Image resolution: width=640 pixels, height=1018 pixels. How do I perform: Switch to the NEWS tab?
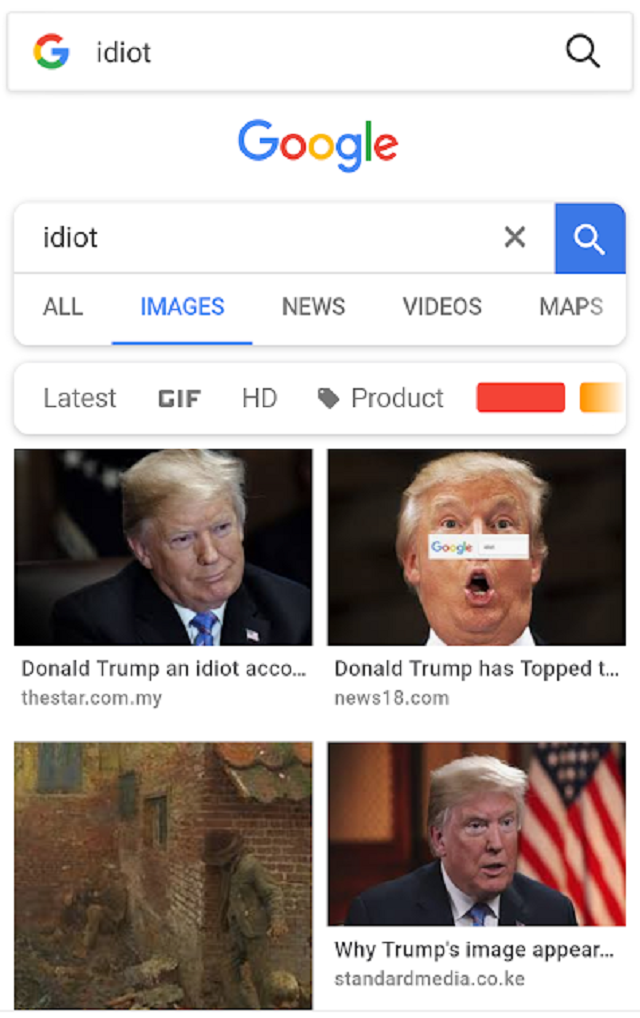[x=313, y=307]
